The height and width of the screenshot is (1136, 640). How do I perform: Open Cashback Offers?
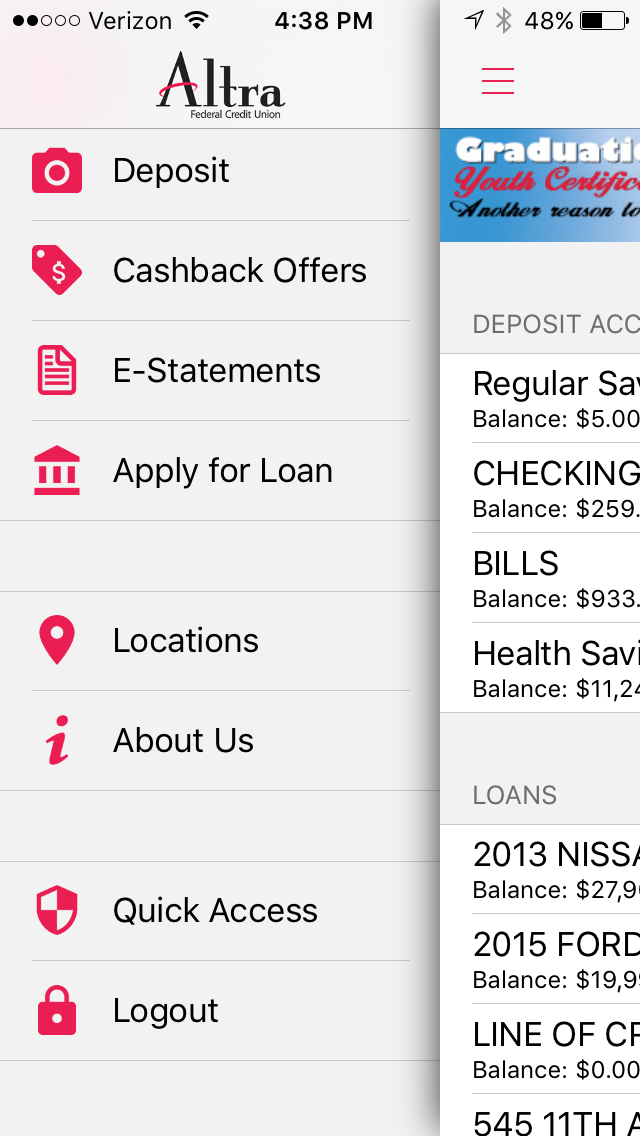[220, 270]
